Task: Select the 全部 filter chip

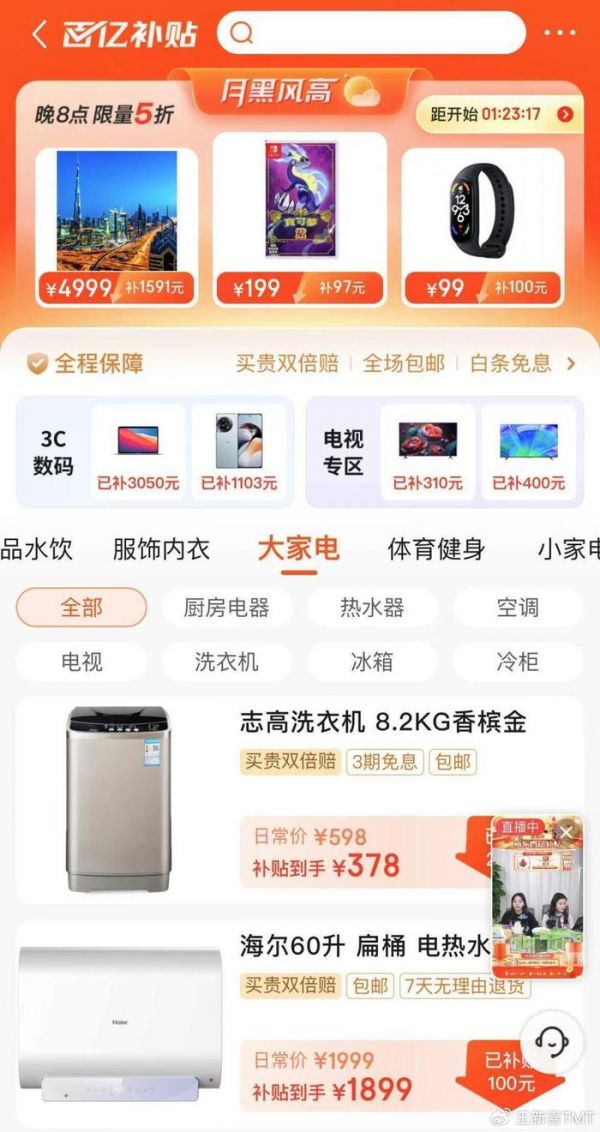Action: [81, 607]
